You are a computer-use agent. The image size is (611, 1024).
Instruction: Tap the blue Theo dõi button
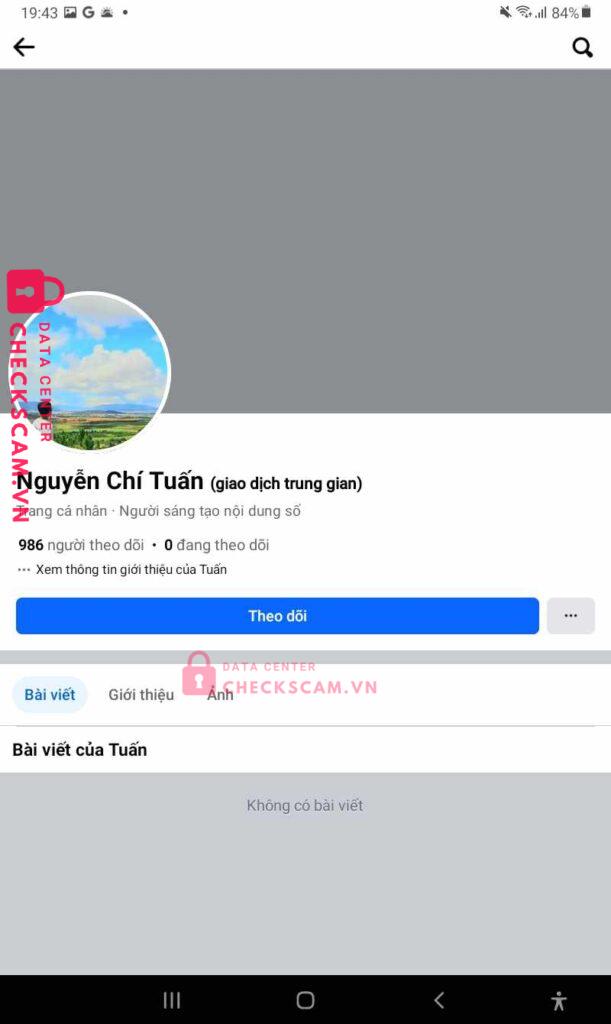(277, 616)
